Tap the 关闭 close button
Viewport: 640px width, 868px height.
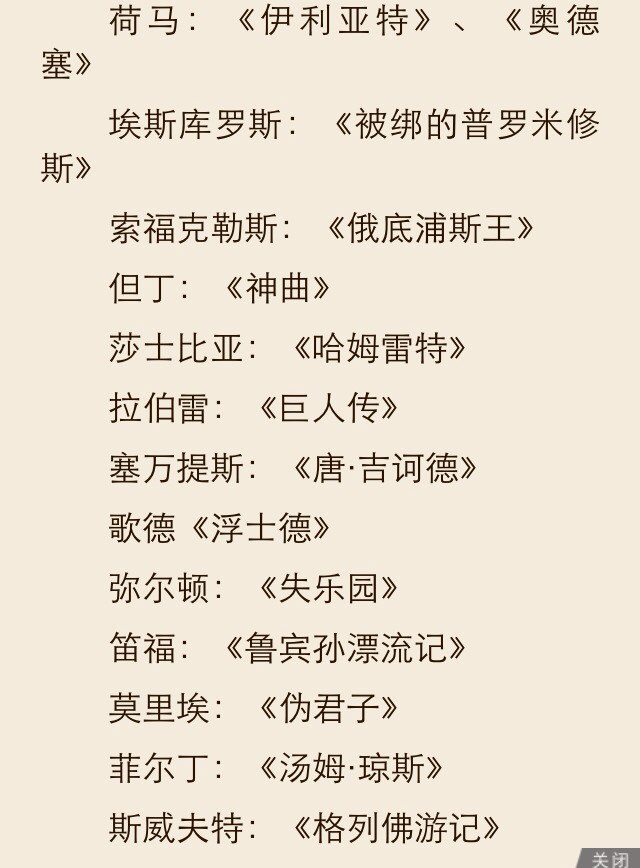point(609,857)
